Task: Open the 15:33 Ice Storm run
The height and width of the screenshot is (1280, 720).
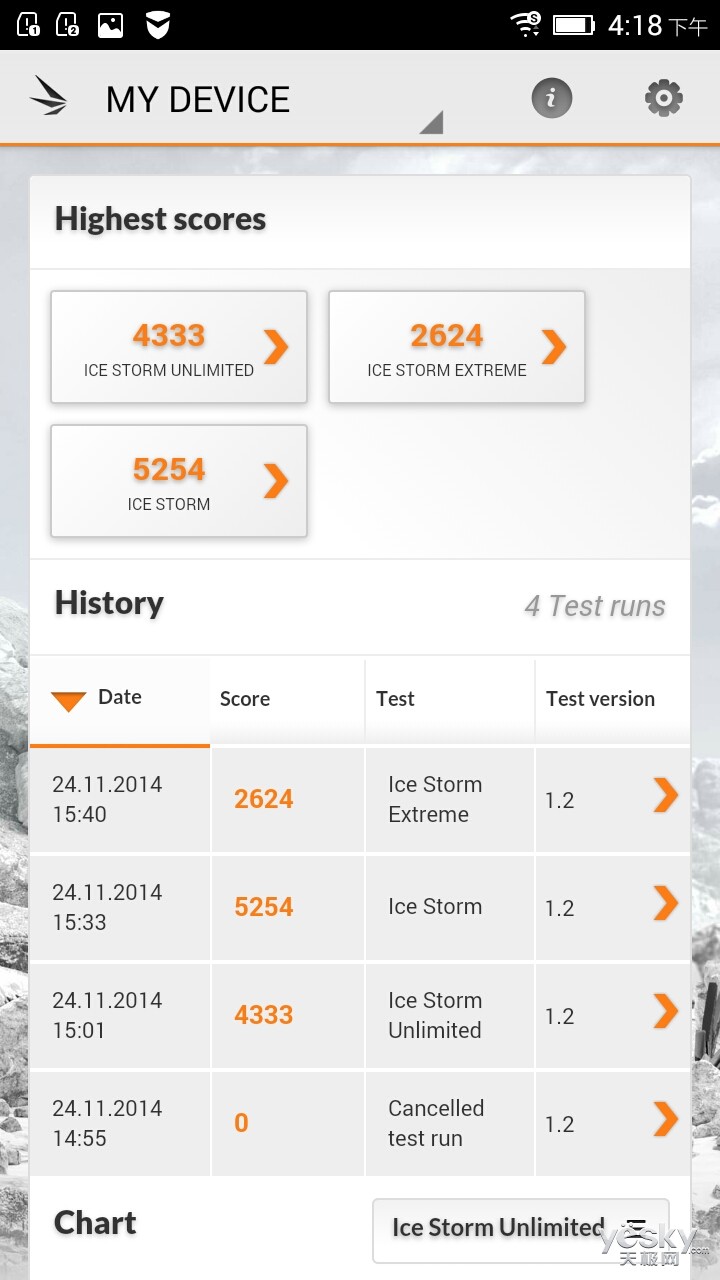Action: 360,908
